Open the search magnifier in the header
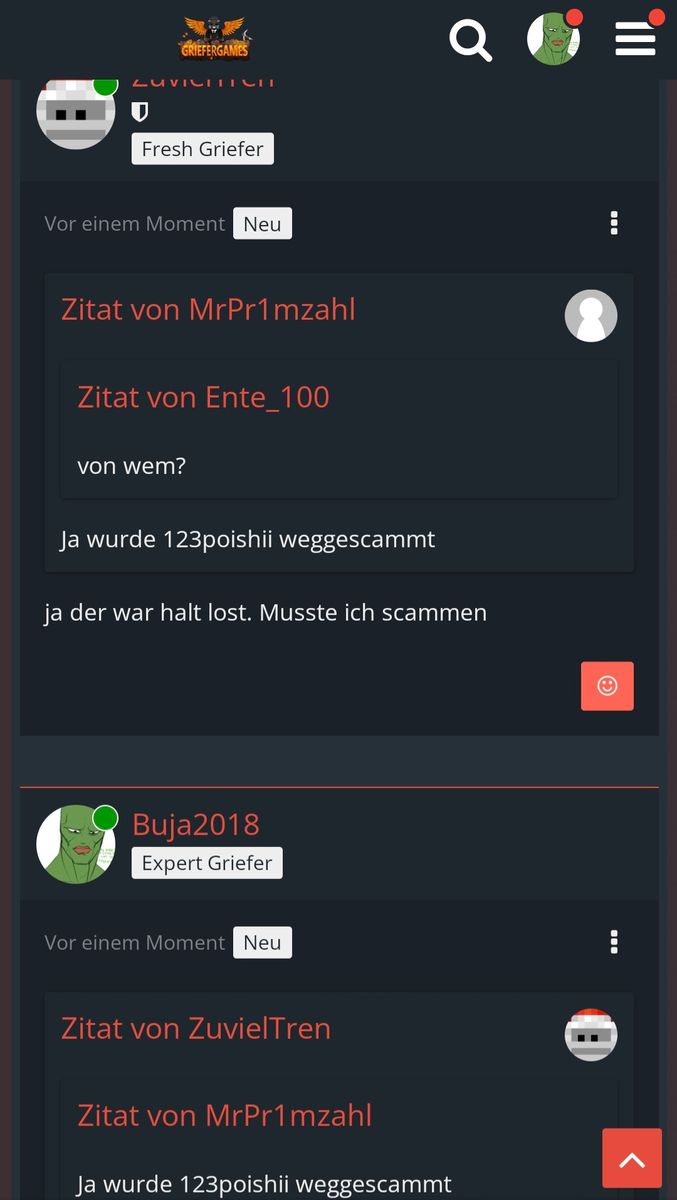Image resolution: width=677 pixels, height=1200 pixels. click(470, 40)
